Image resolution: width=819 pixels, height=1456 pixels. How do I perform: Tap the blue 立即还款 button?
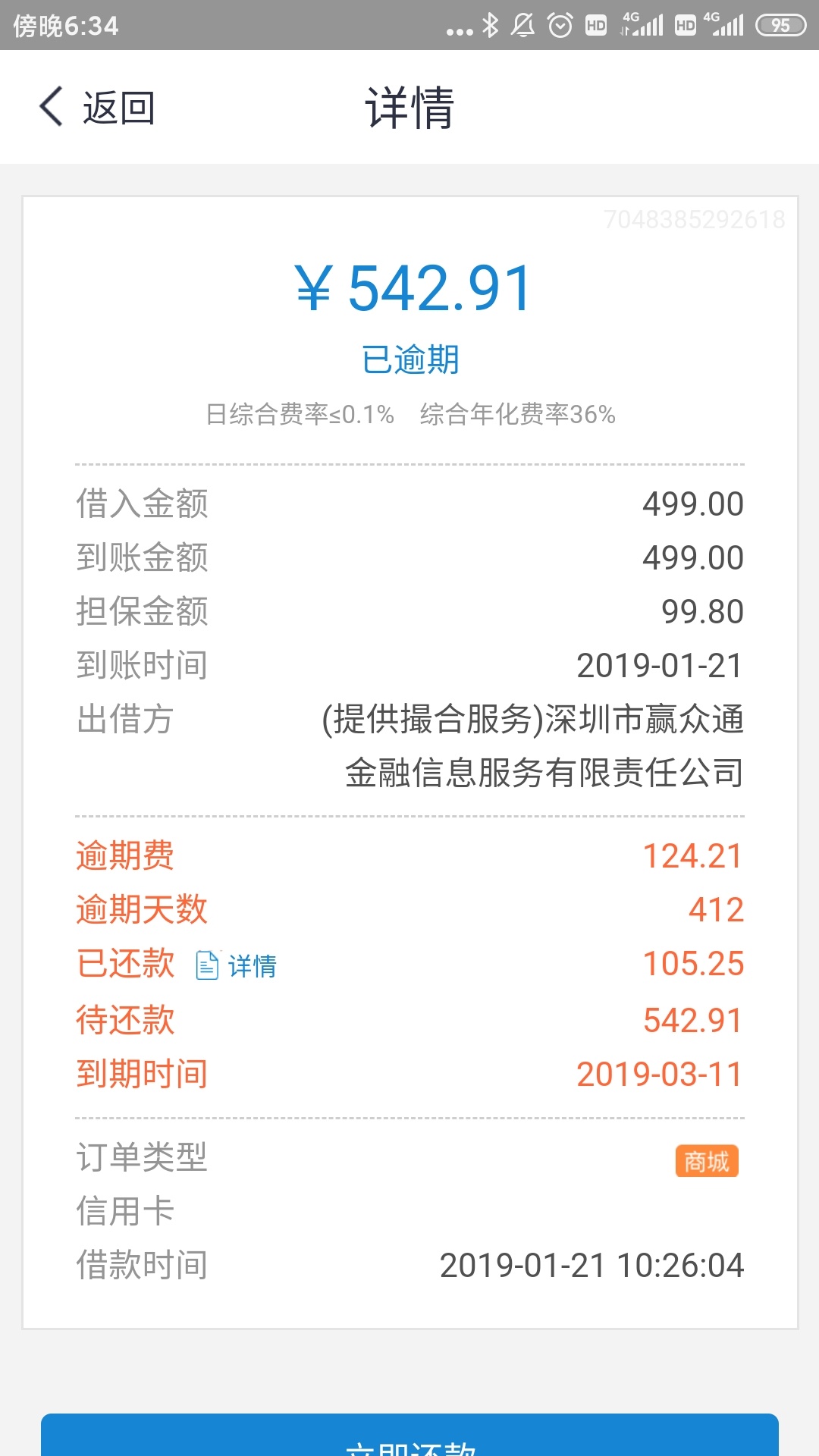pyautogui.click(x=409, y=1435)
